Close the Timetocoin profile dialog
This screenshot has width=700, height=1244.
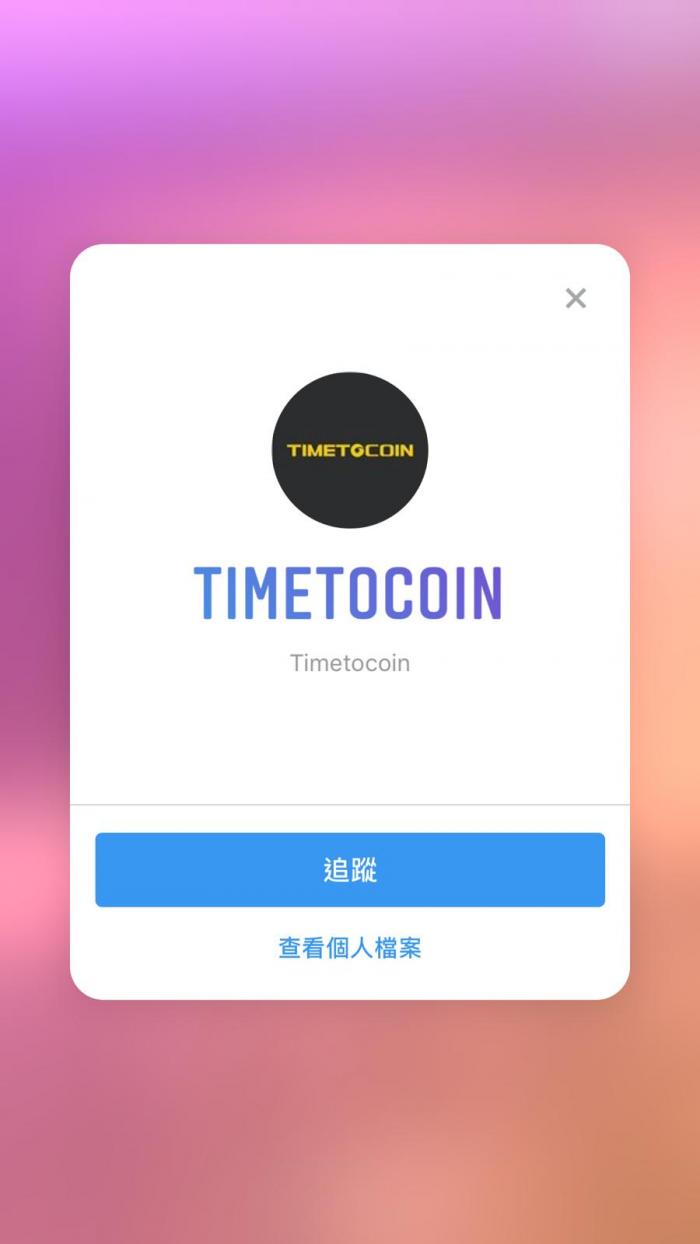click(575, 298)
